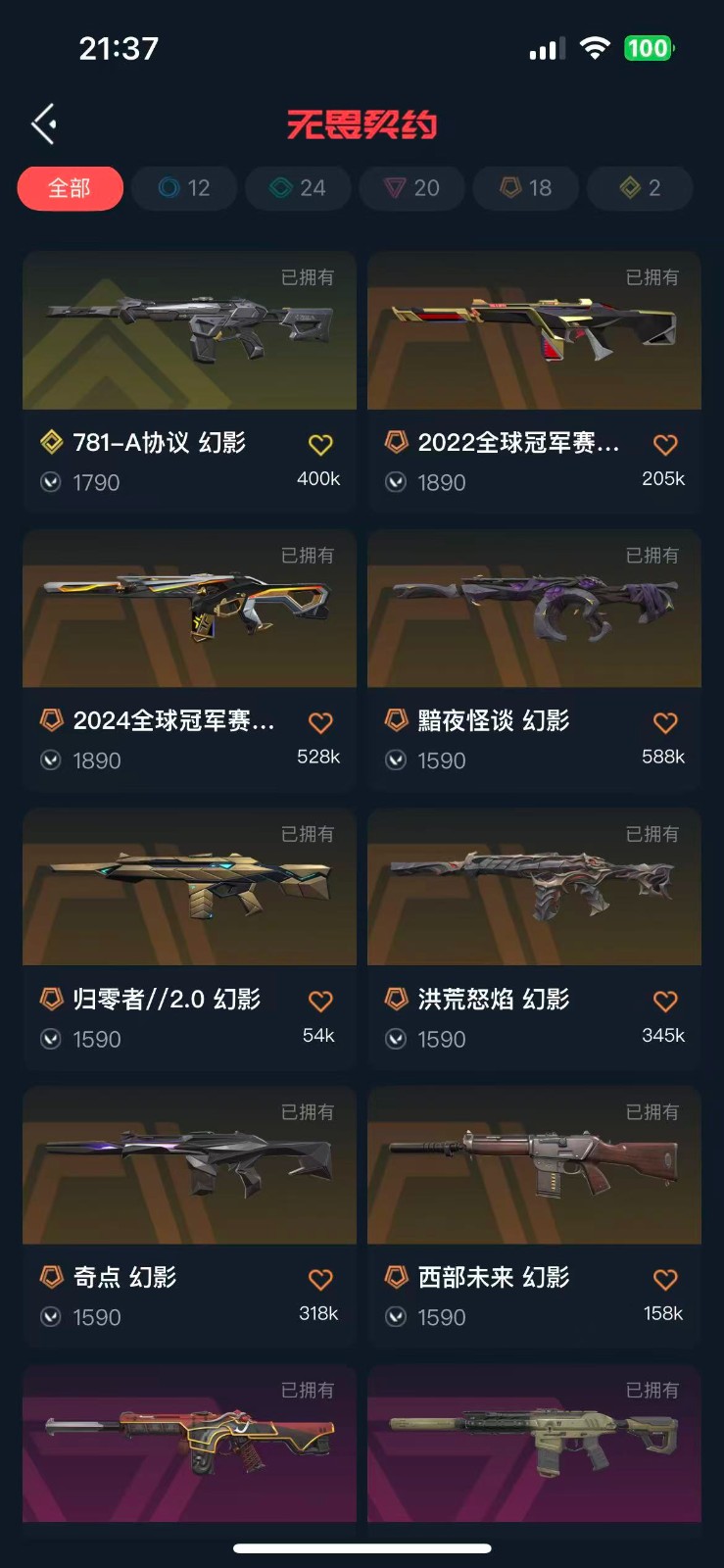
Task: Open the 洪荒怒焰 幻影 skin card
Action: point(534,888)
